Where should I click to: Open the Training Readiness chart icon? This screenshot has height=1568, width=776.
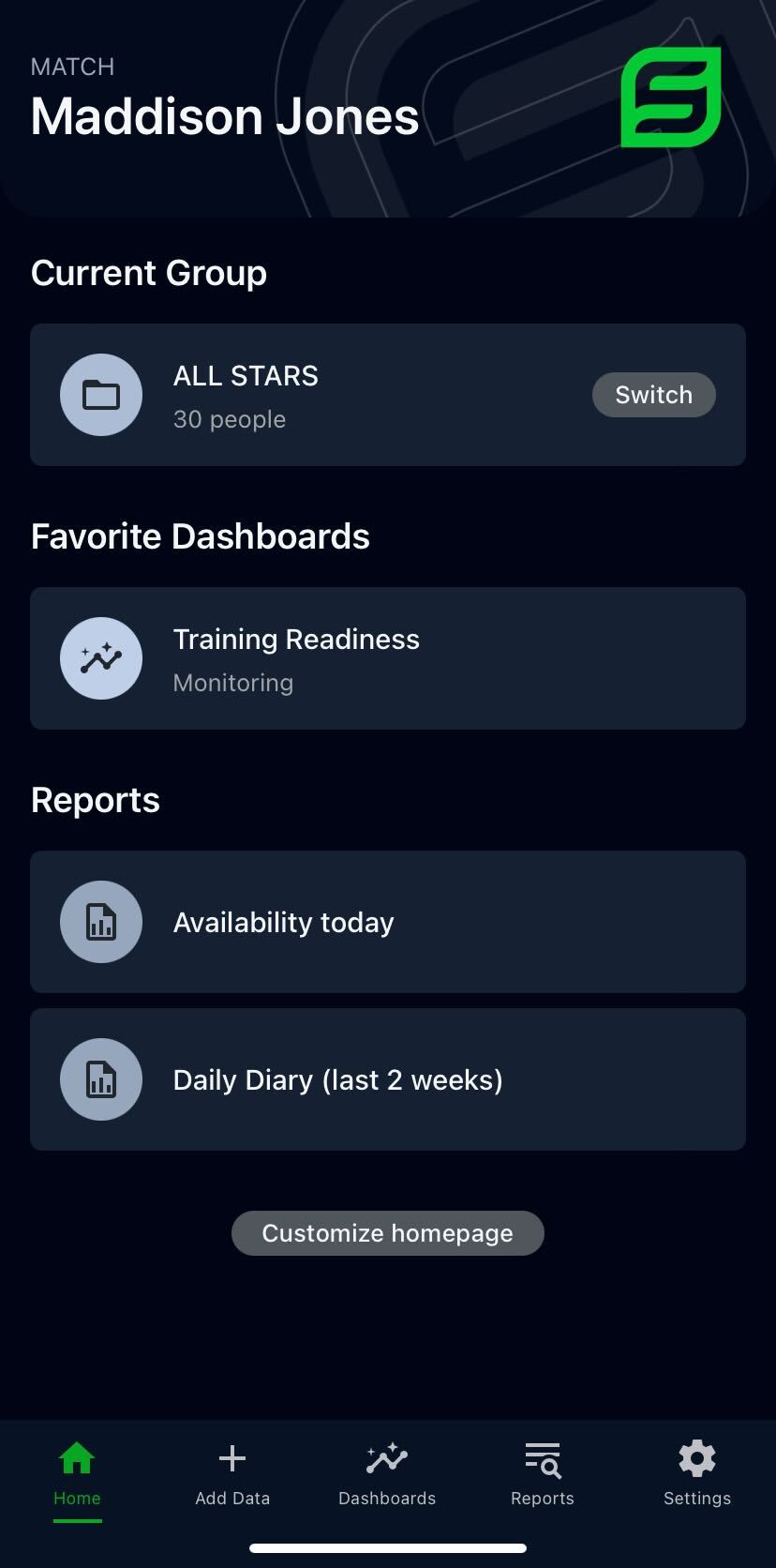click(101, 658)
